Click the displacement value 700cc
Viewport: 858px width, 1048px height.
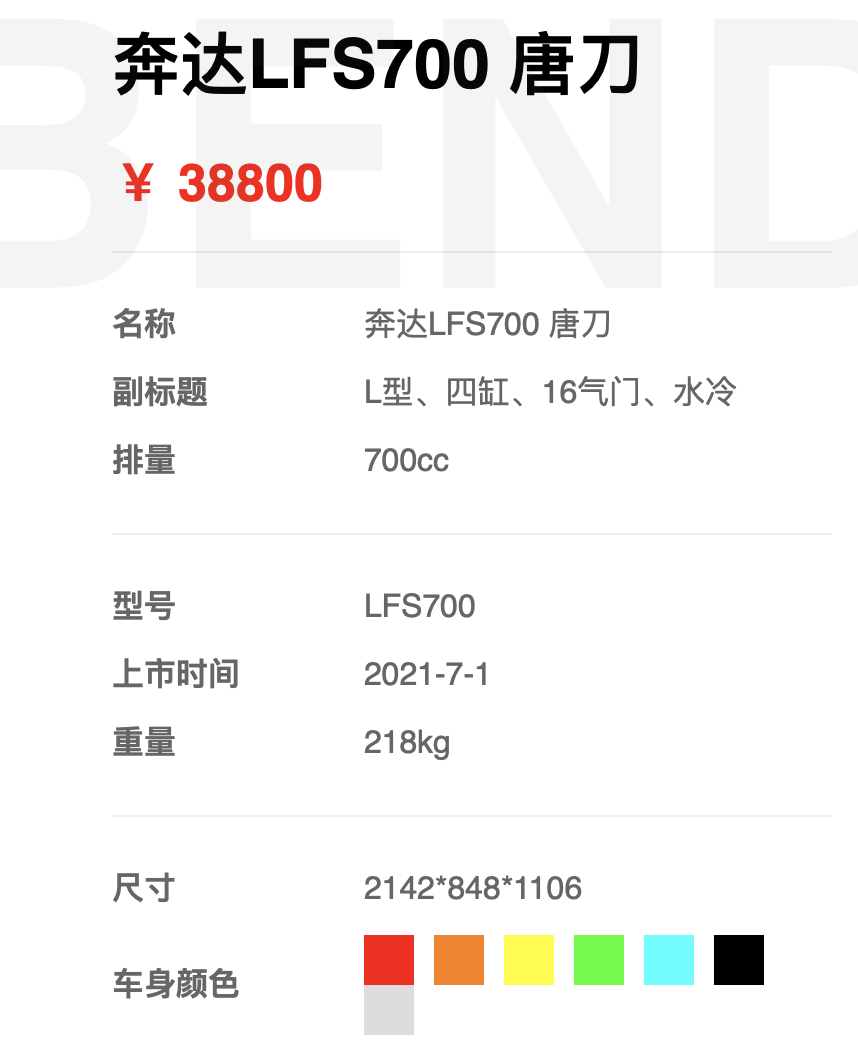tap(407, 461)
